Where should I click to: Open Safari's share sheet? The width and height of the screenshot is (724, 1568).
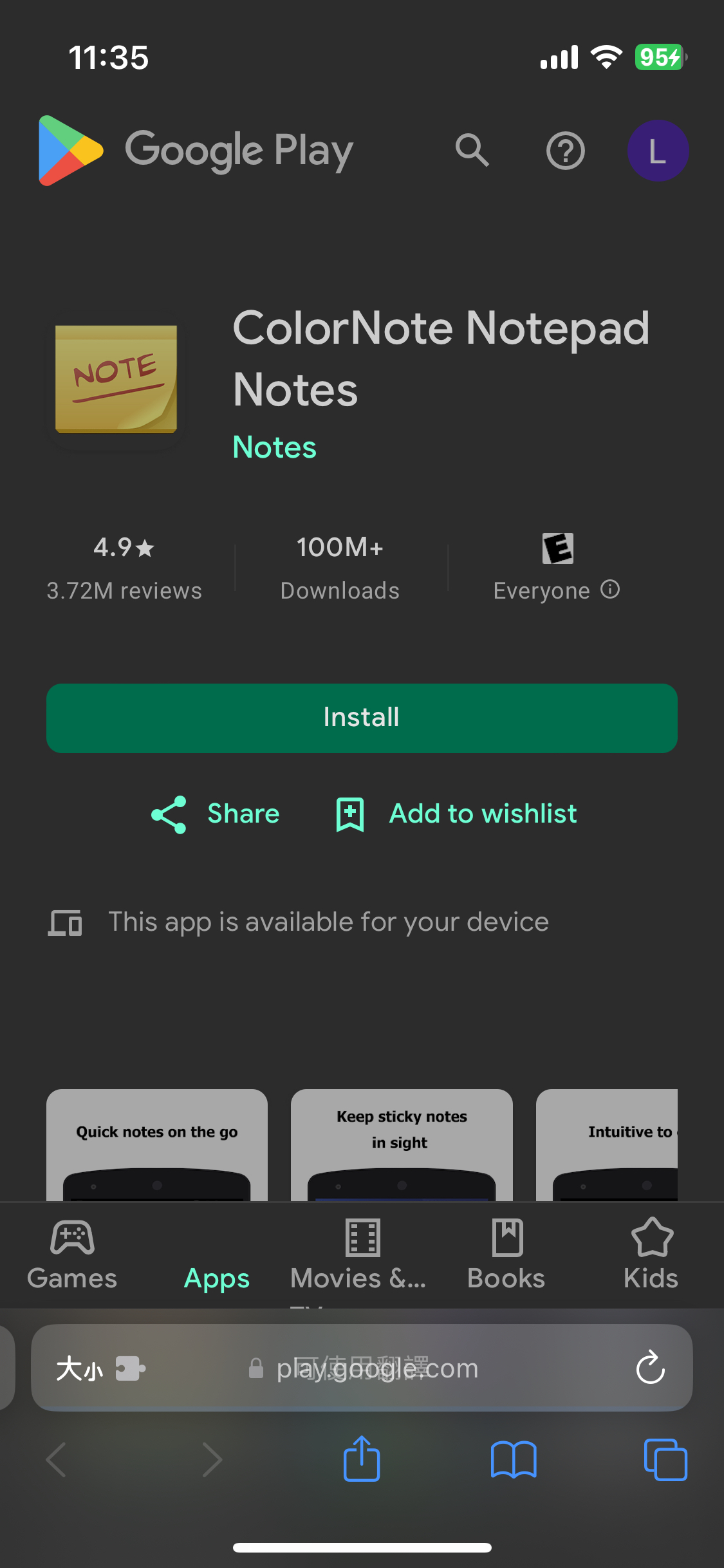[x=362, y=1459]
